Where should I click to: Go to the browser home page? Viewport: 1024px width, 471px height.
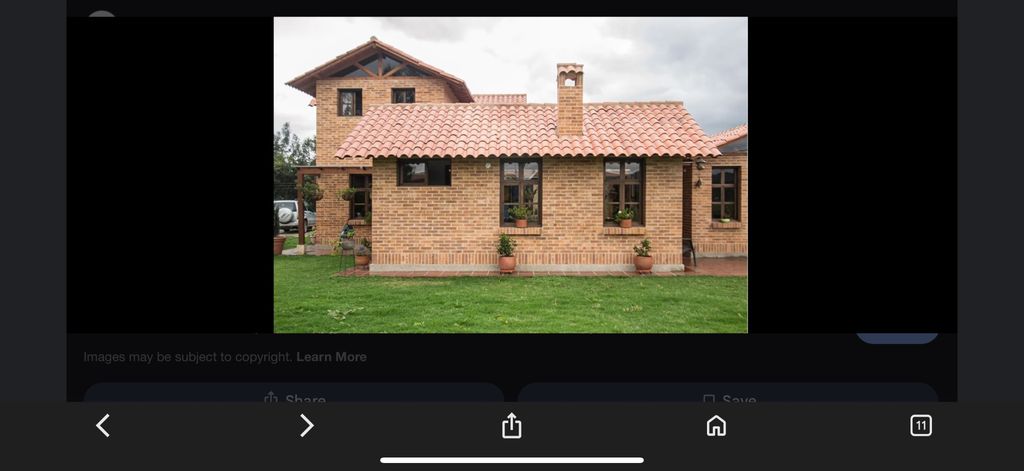click(716, 426)
